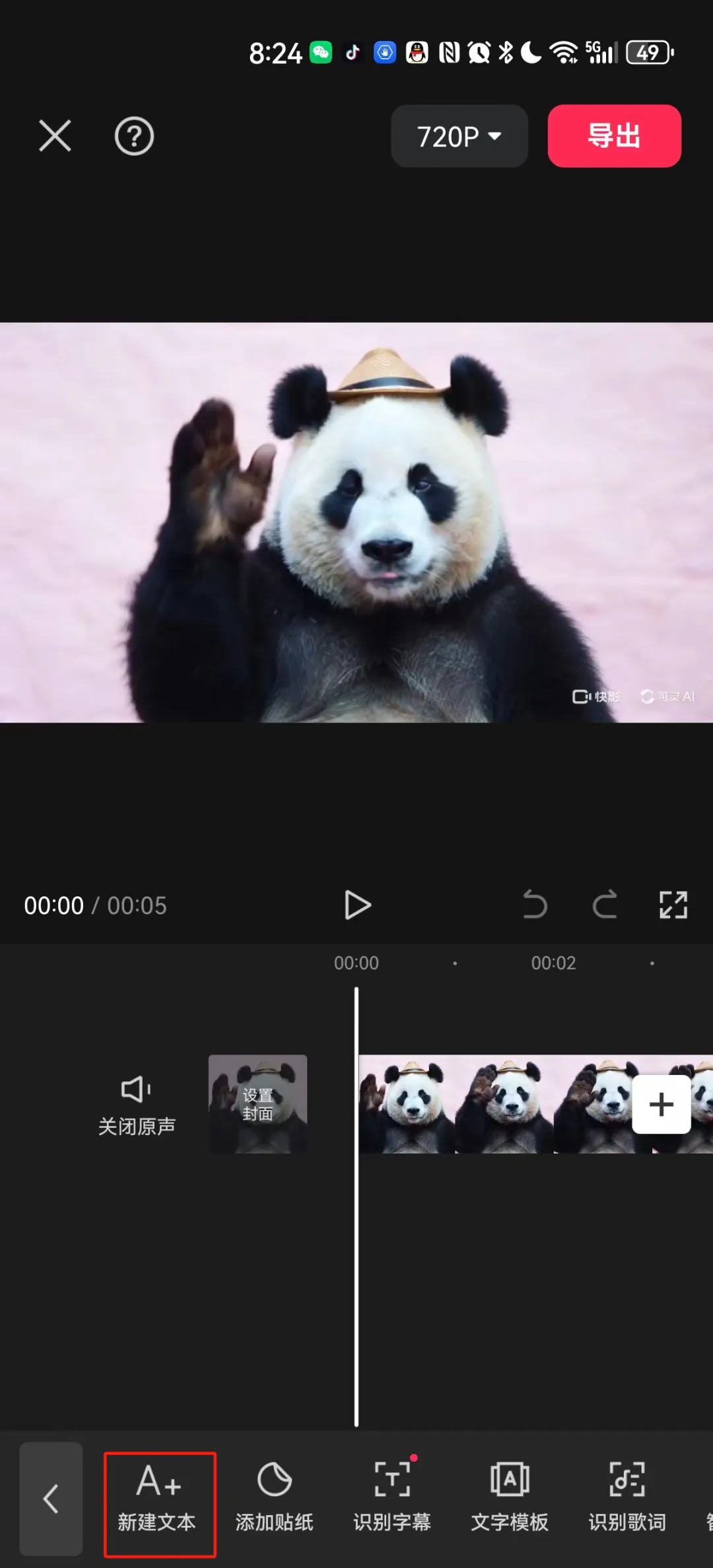Redo the last edit
Screen dimensions: 713x1568
(x=605, y=905)
